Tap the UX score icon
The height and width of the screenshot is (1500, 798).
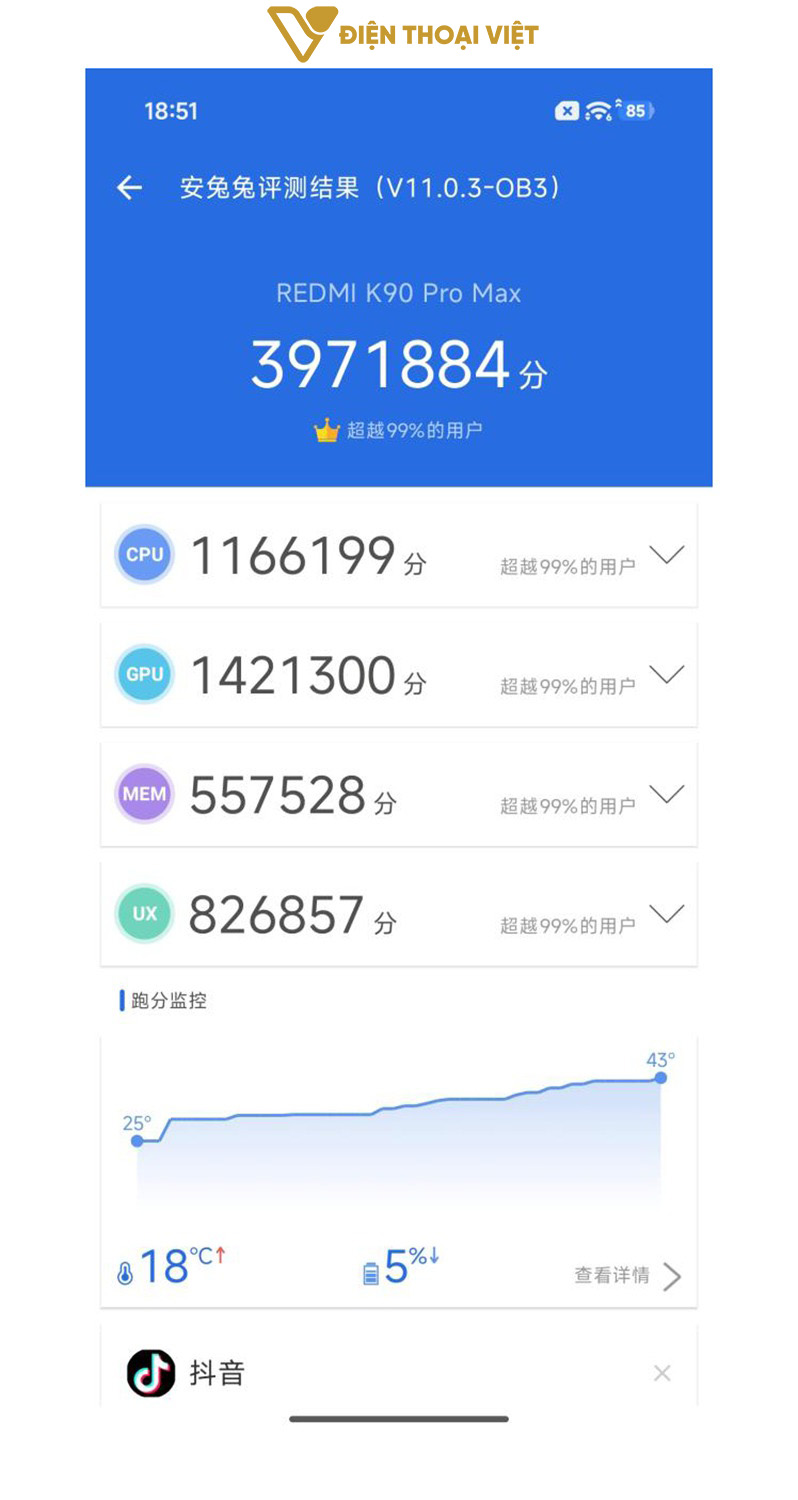144,913
